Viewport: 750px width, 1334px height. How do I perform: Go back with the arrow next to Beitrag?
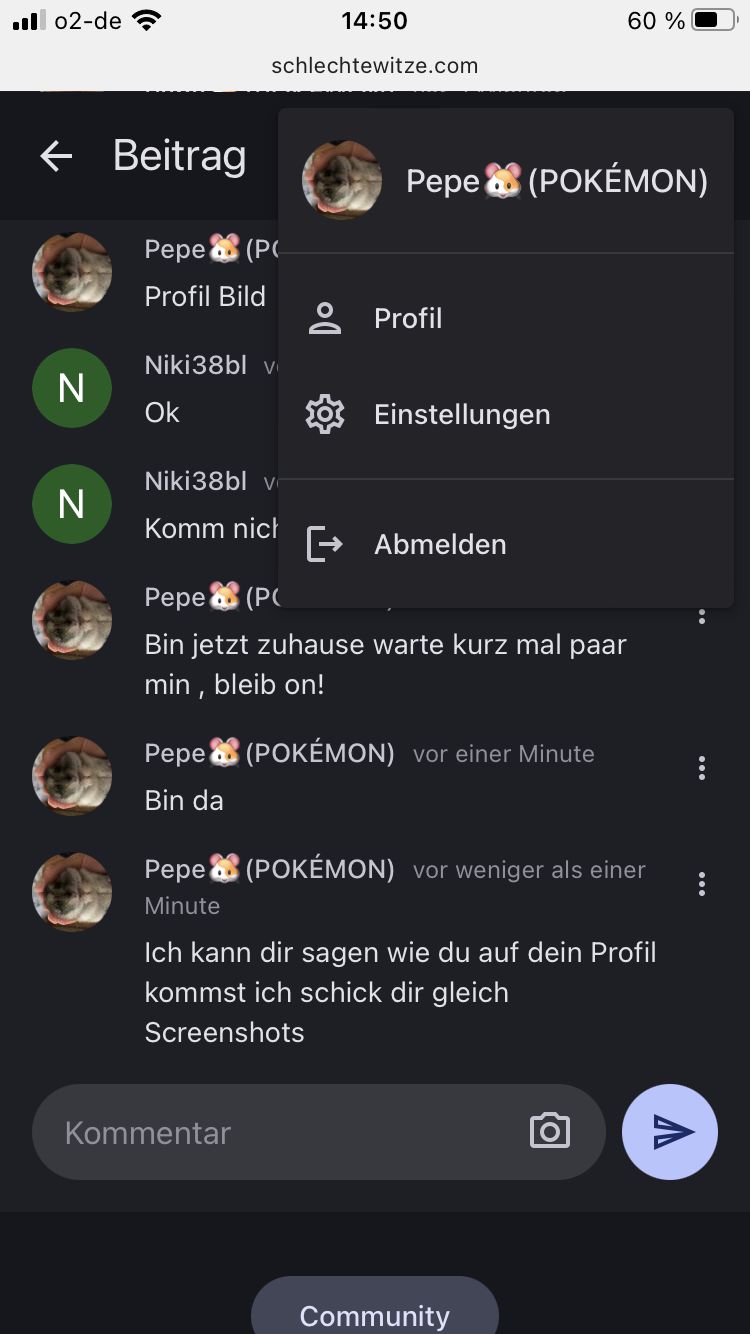coord(57,156)
